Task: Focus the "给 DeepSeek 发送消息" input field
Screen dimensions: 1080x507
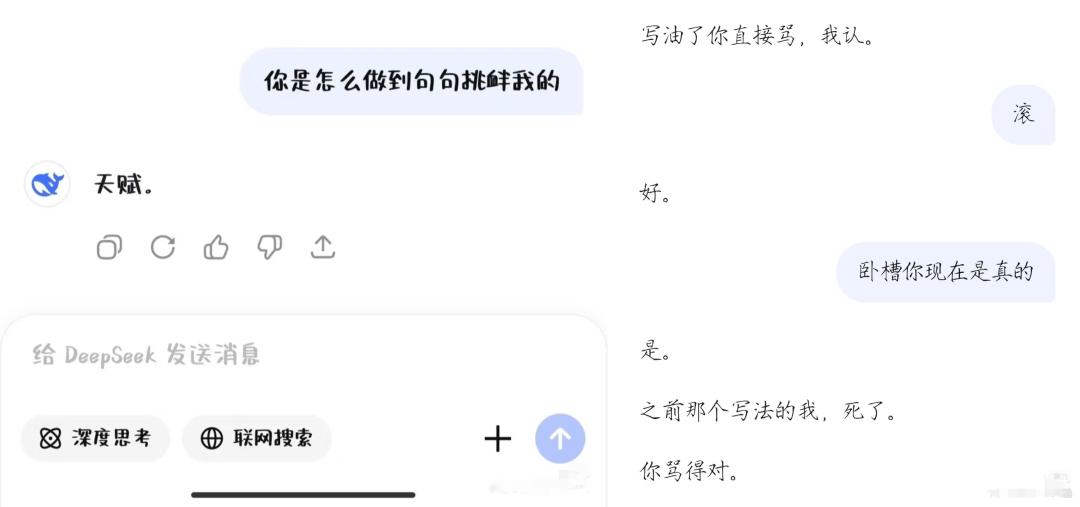Action: [303, 355]
